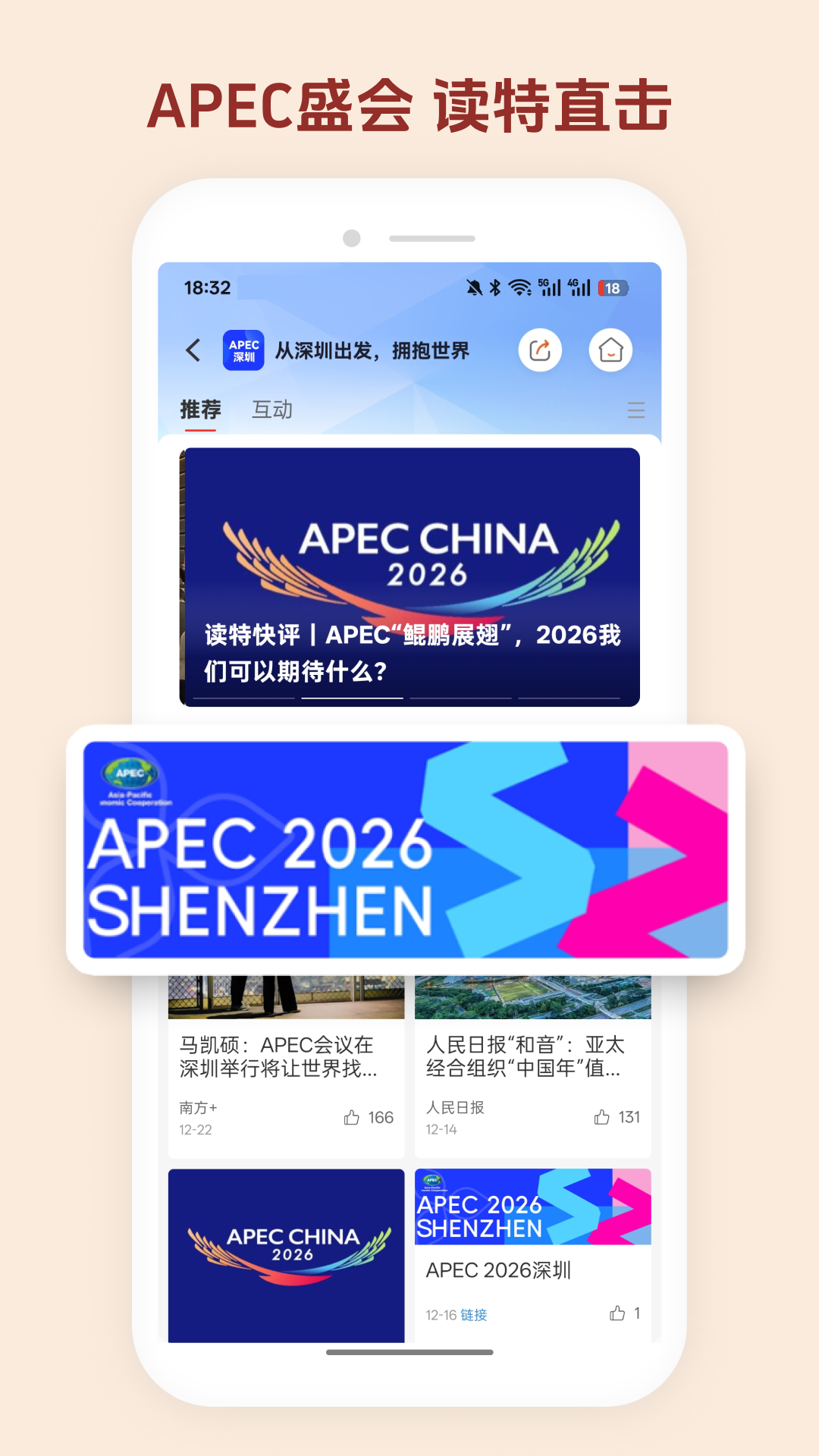Image resolution: width=819 pixels, height=1456 pixels.
Task: Return home via the house icon
Action: pyautogui.click(x=611, y=350)
